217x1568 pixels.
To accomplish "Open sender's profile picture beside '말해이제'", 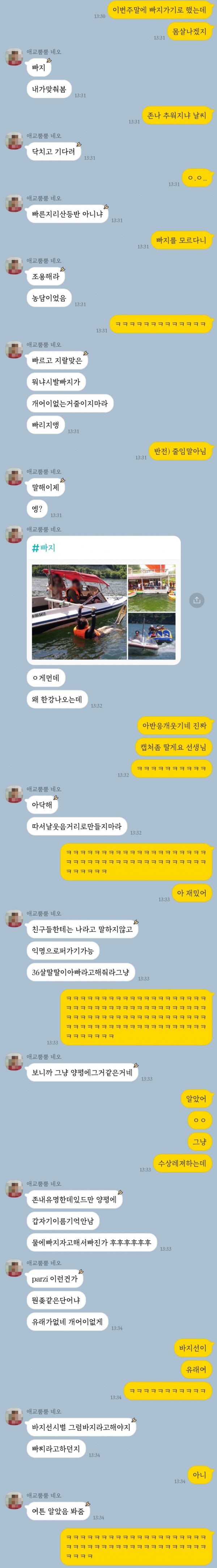I will point(14,477).
